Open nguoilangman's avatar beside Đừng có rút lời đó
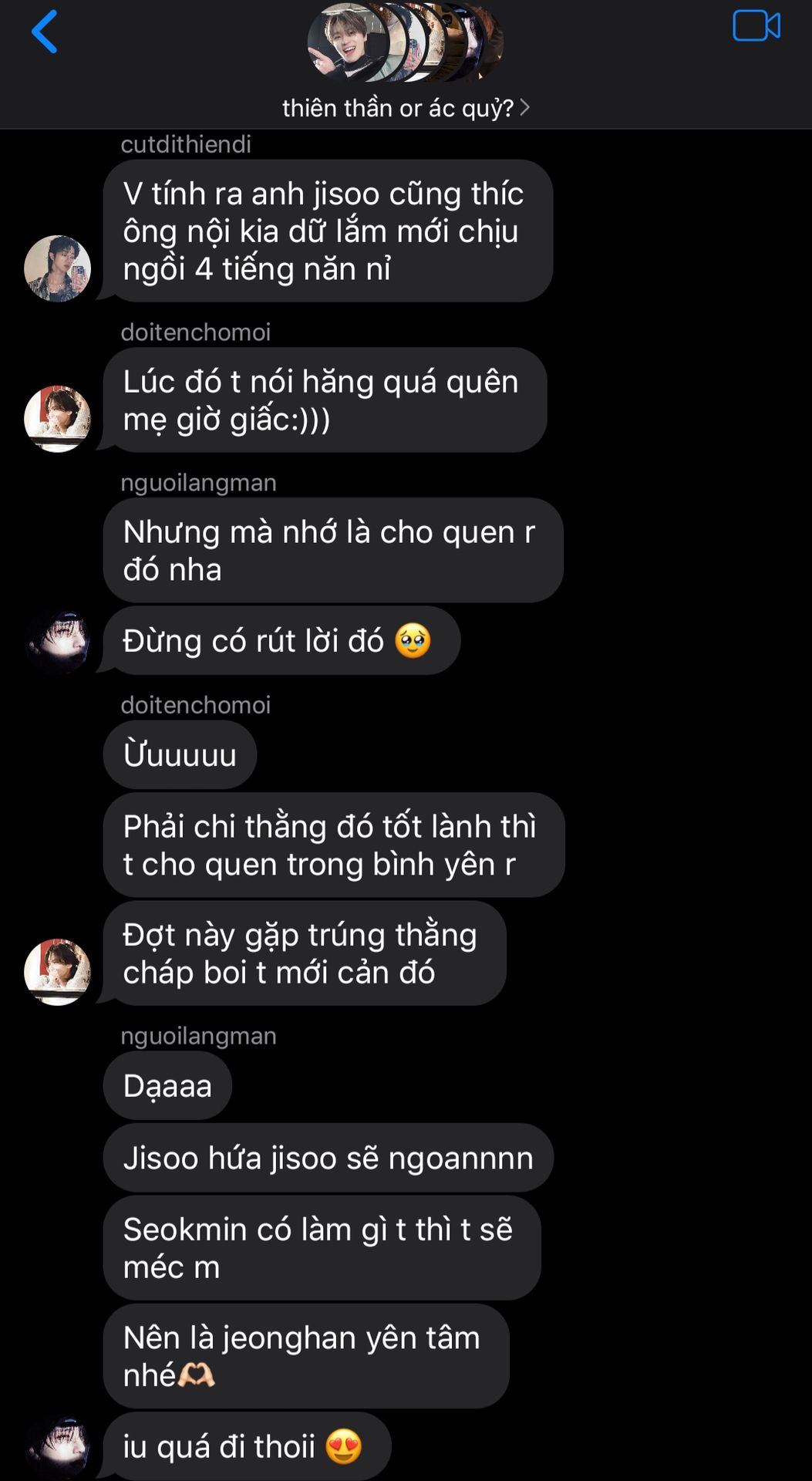Screen dimensions: 812x1481 click(58, 642)
